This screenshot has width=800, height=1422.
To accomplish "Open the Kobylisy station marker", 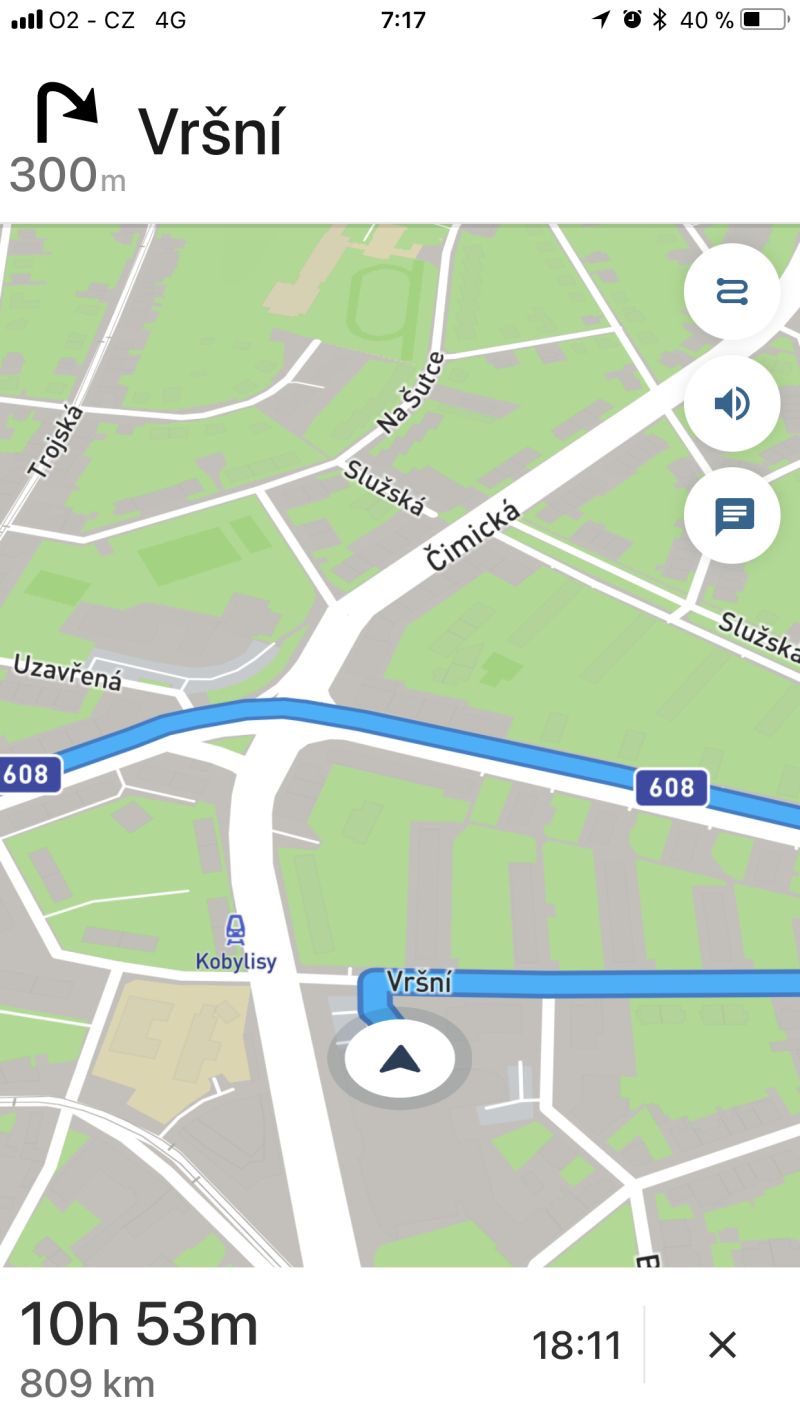I will pos(236,943).
